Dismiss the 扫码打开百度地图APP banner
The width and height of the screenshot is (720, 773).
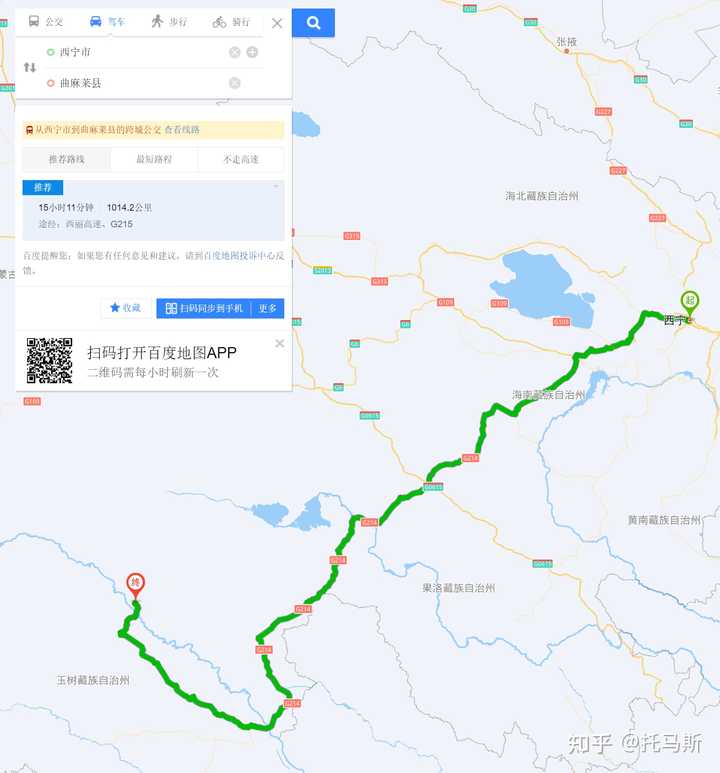point(279,344)
